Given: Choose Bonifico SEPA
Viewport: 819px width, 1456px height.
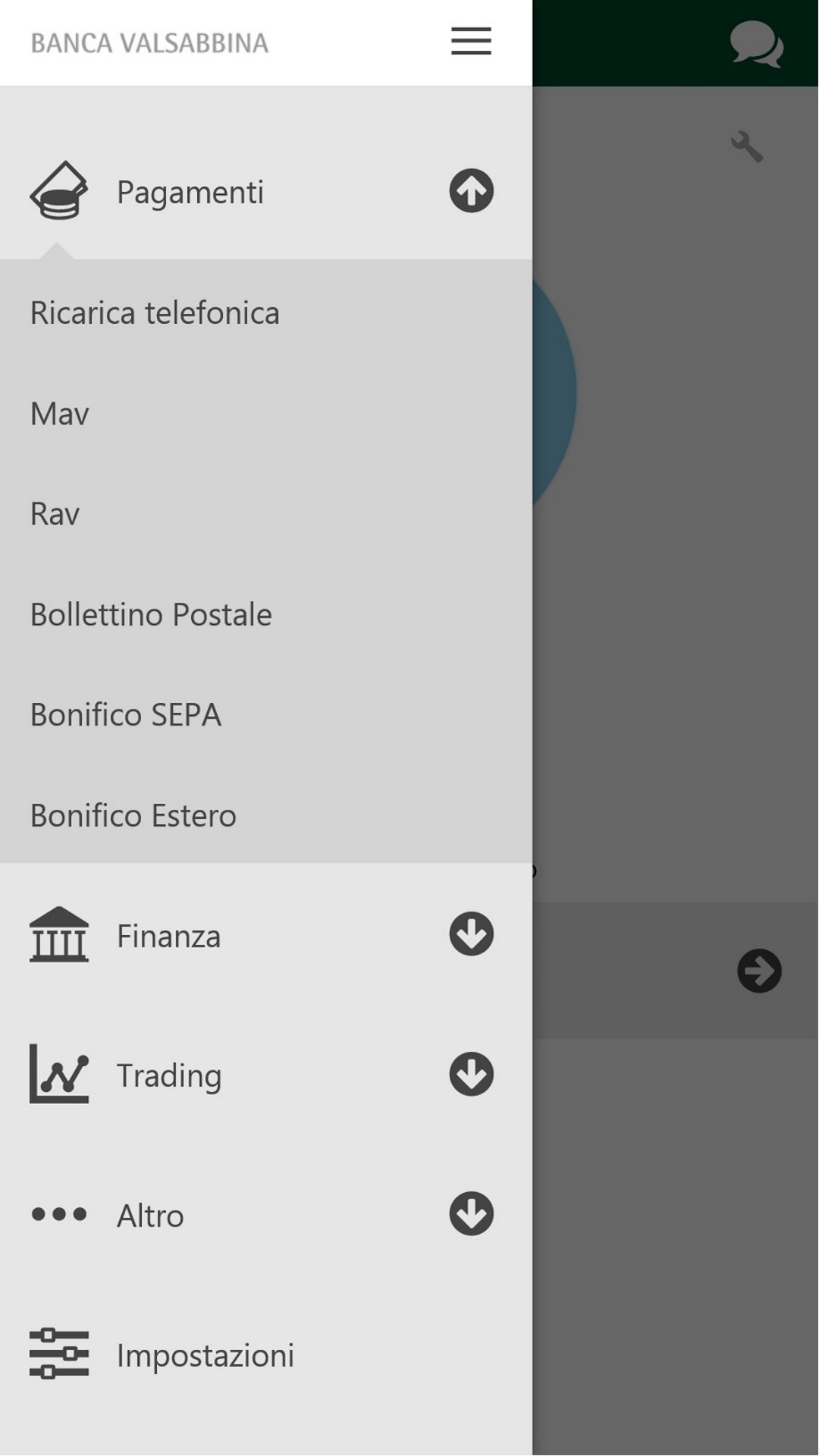Looking at the screenshot, I should (126, 715).
